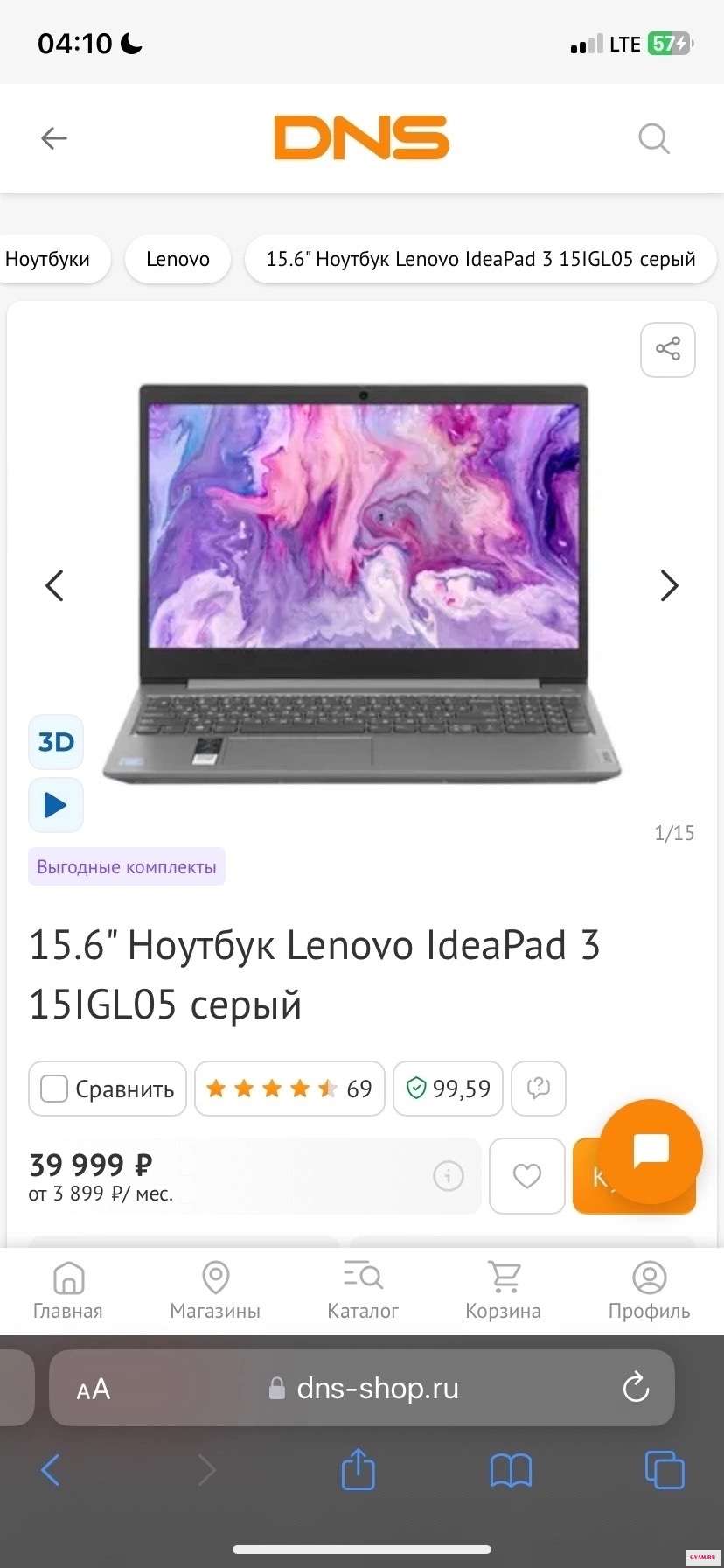Open the 69 reviews rating
Screen dimensions: 724x1568
pos(289,1088)
